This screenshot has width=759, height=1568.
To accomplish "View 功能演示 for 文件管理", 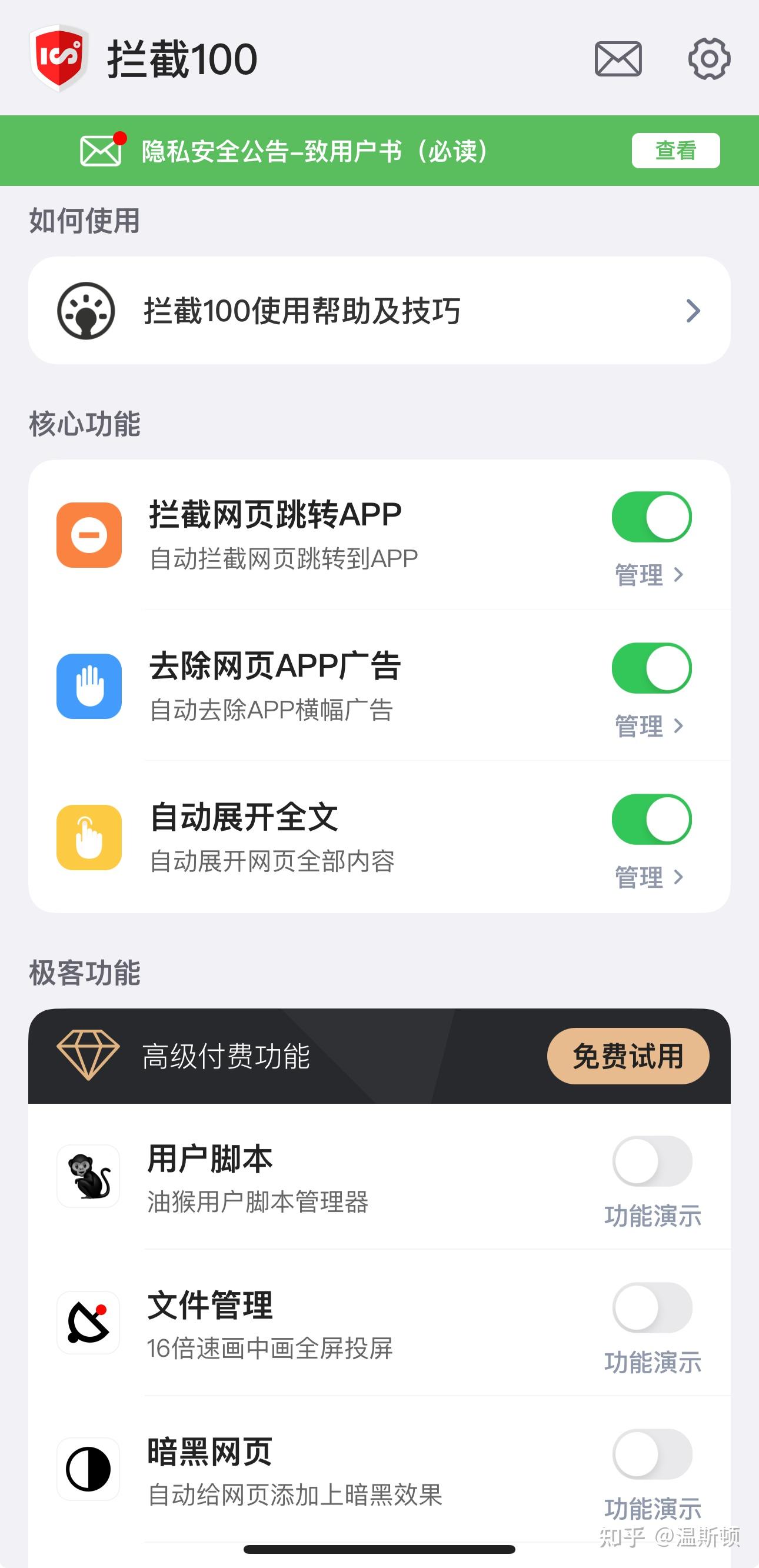I will pos(653,1362).
